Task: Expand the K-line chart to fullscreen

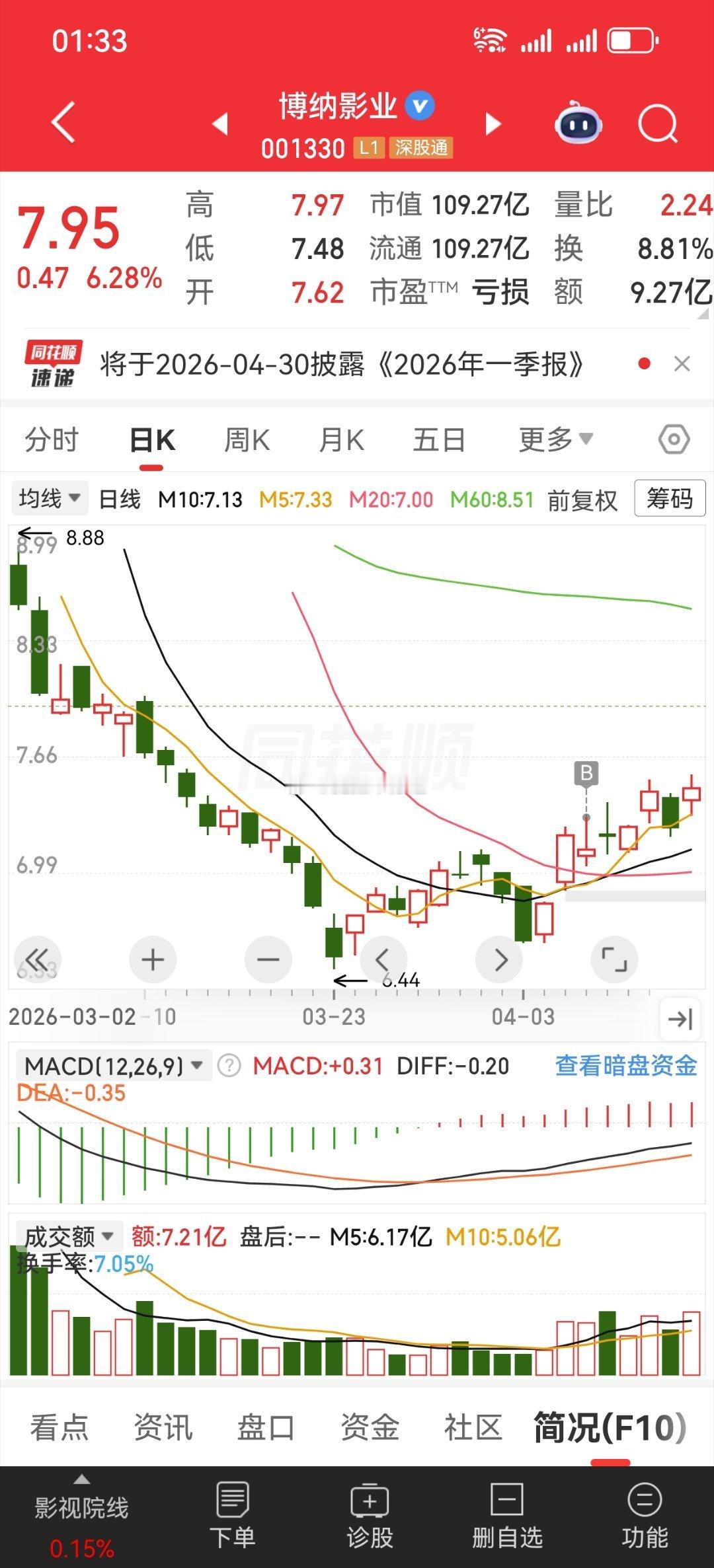Action: [614, 960]
